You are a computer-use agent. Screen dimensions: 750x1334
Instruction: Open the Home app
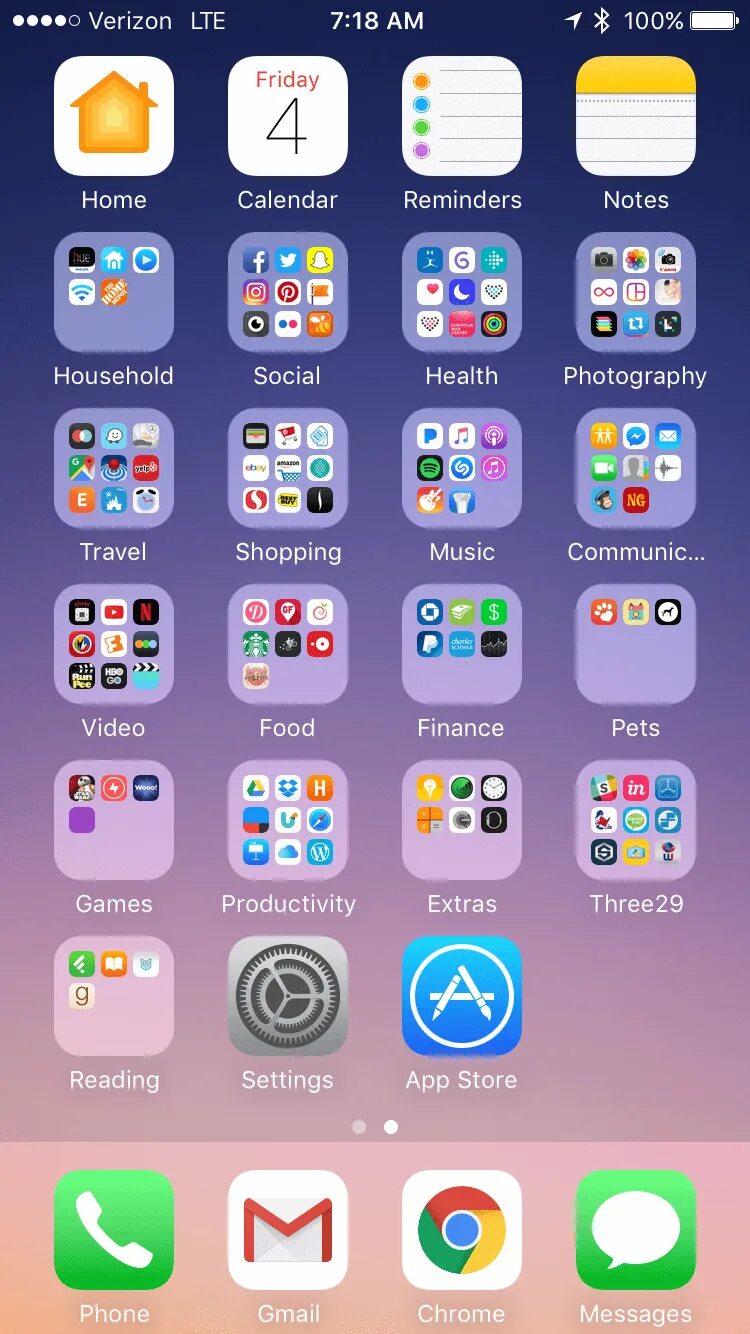(114, 116)
